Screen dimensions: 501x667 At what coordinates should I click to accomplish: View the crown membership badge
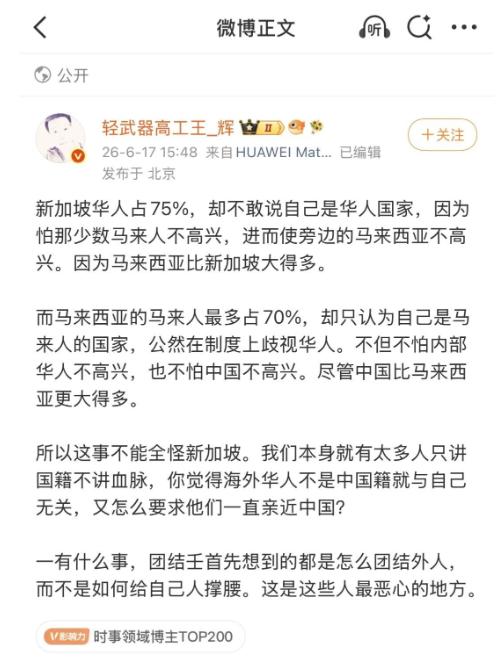coord(261,127)
